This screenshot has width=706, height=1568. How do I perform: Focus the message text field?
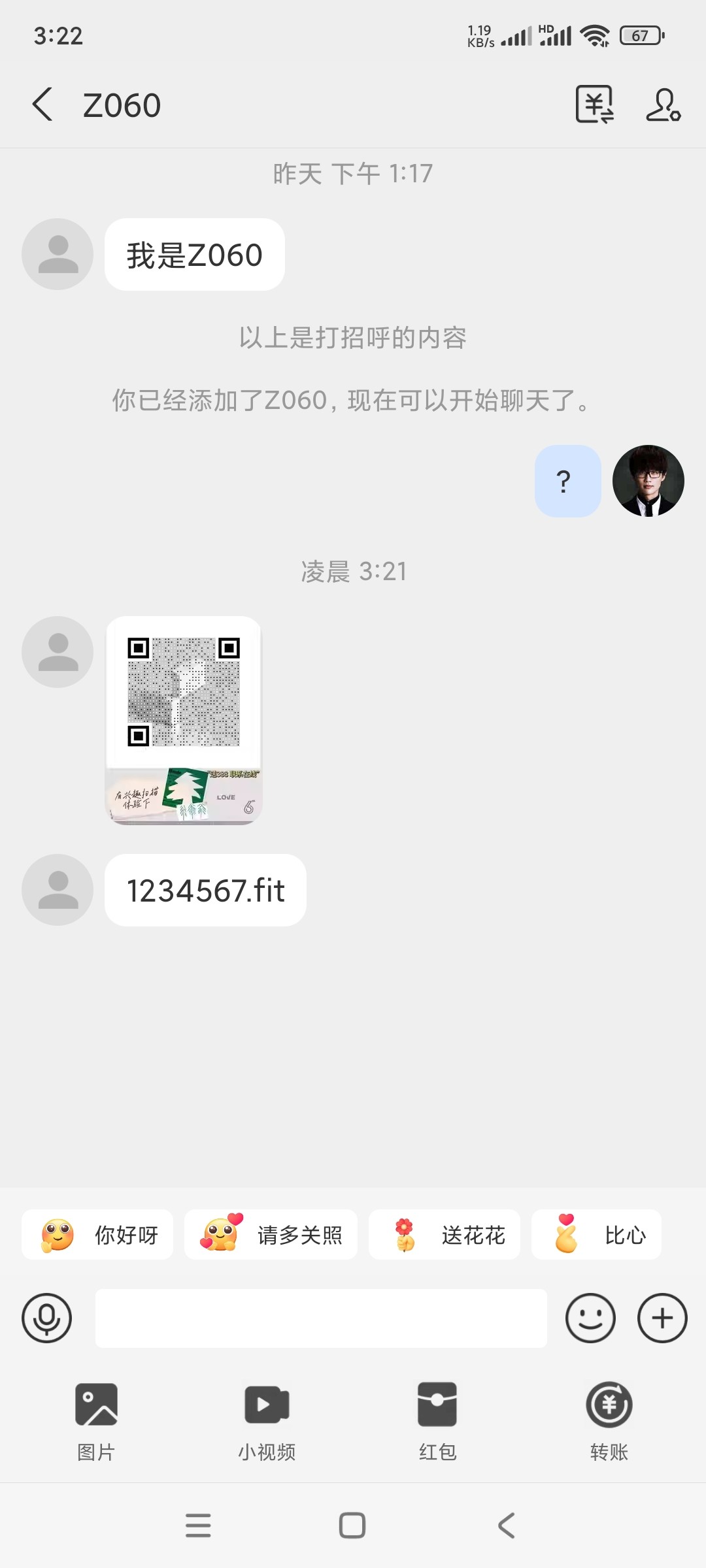pyautogui.click(x=321, y=1318)
